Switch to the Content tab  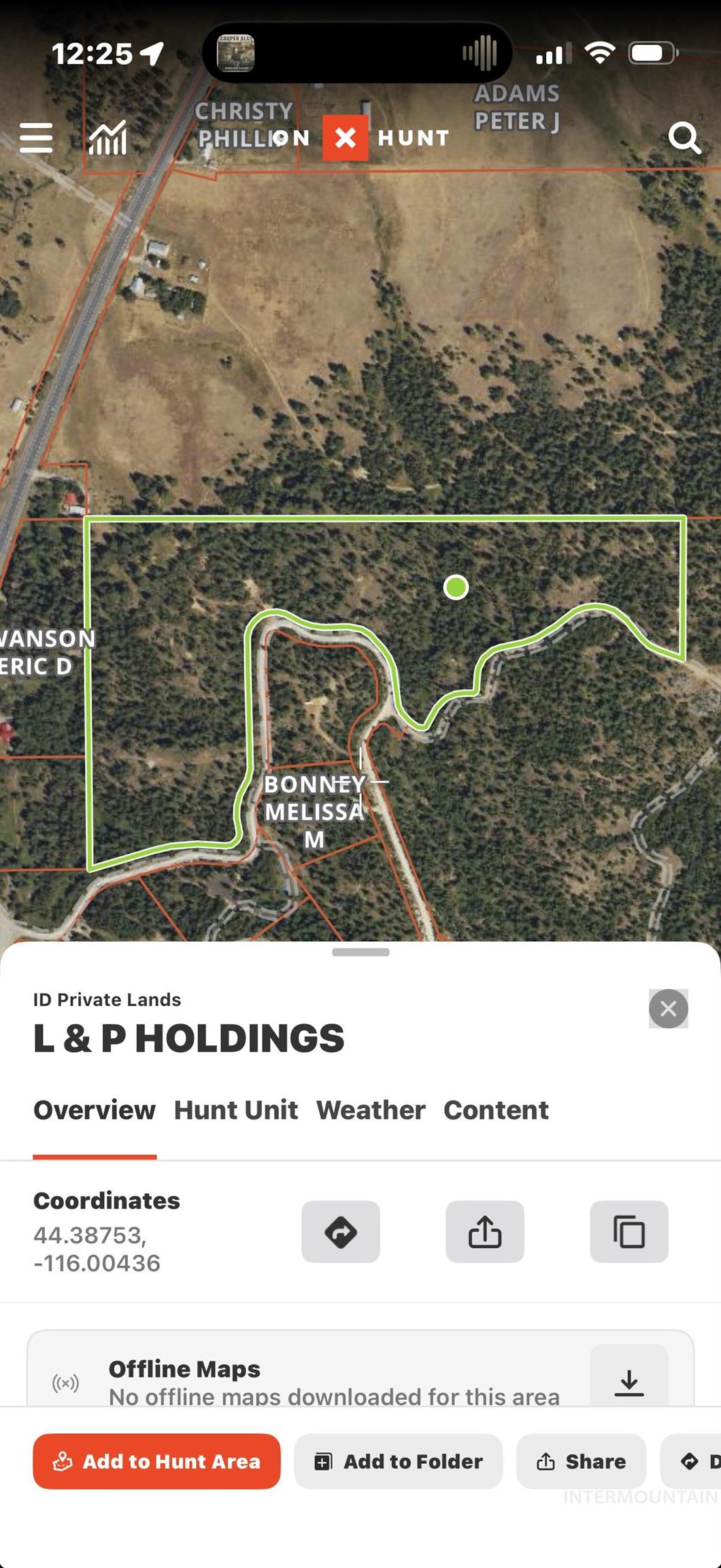tap(496, 1110)
